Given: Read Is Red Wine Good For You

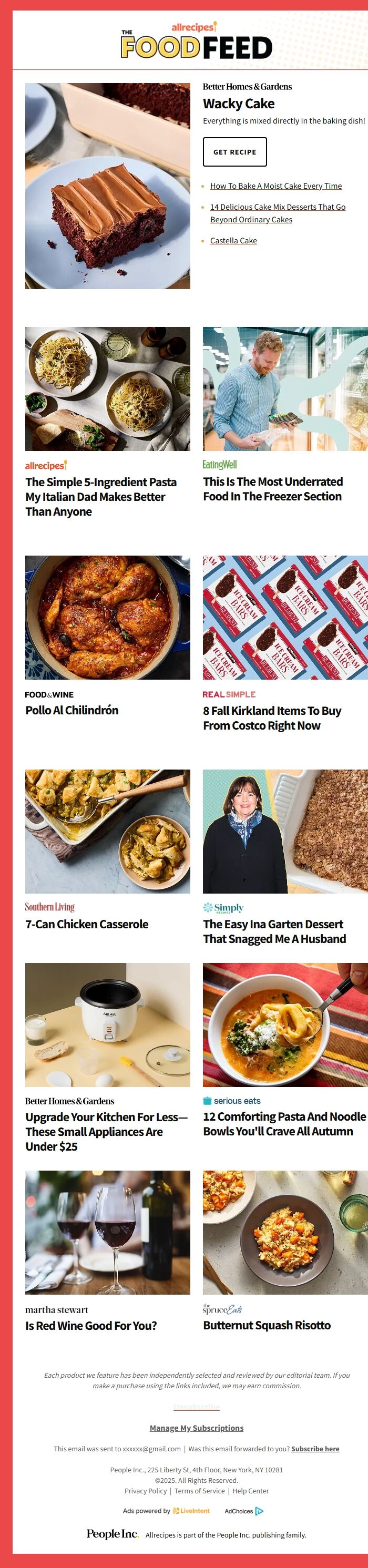Looking at the screenshot, I should (91, 1325).
